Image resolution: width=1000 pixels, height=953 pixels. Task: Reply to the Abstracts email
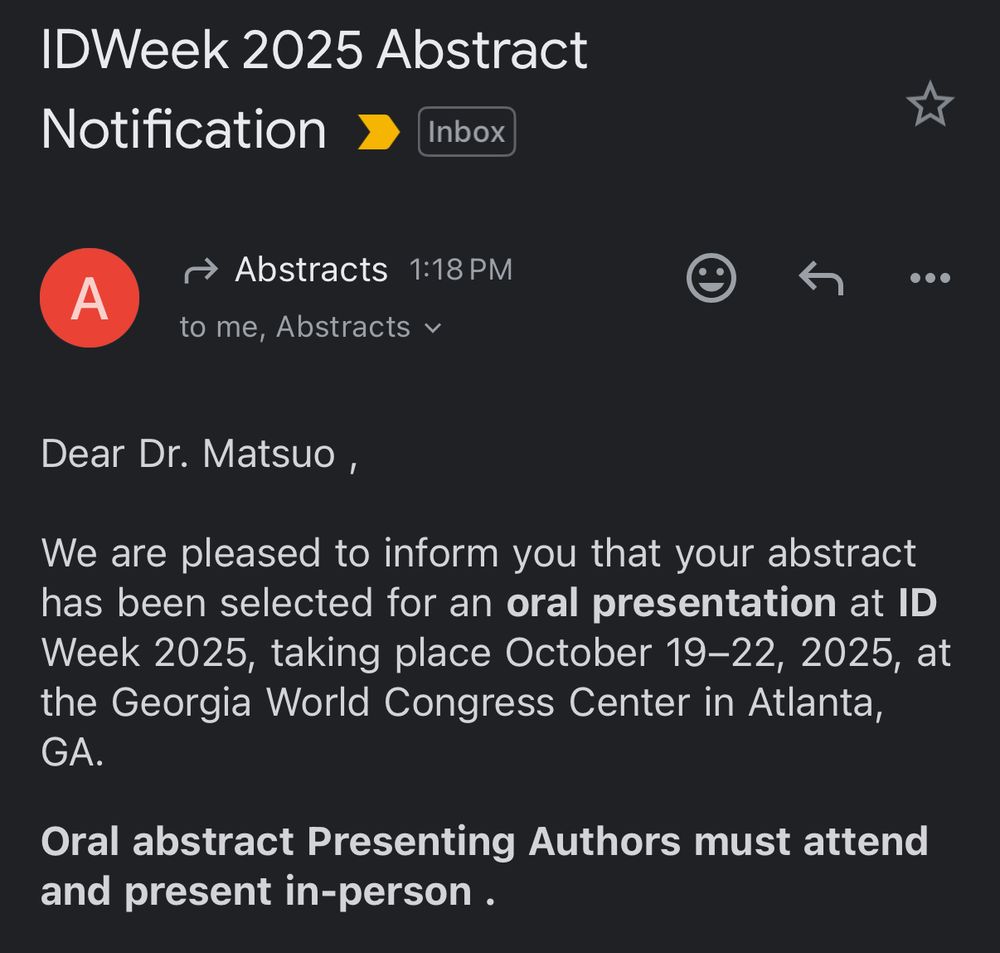[x=821, y=277]
